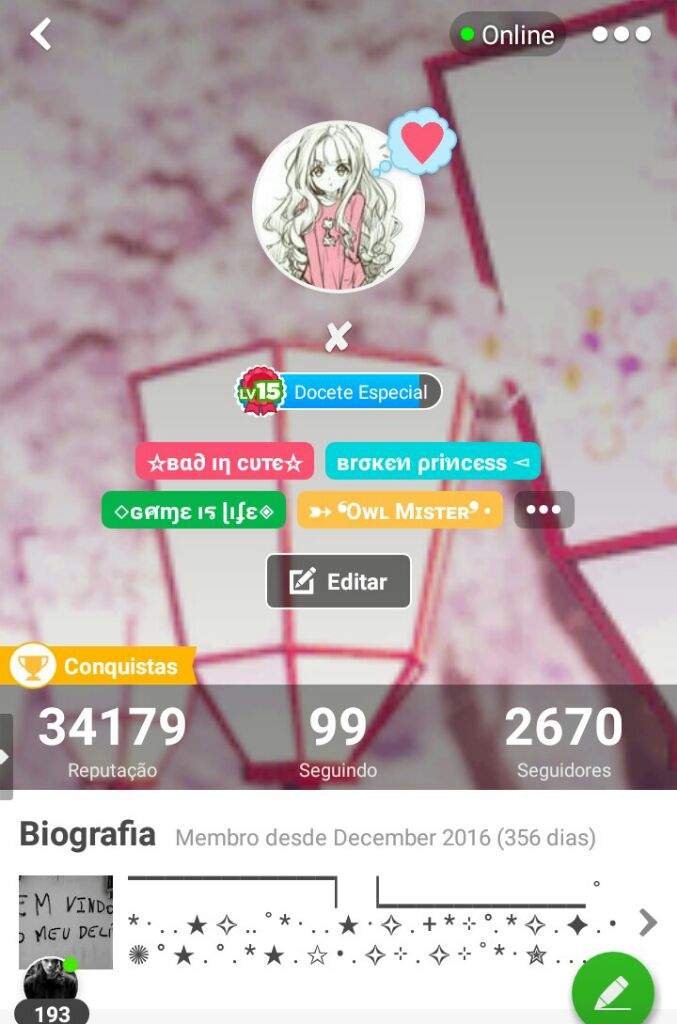Open the biography image thumbnail

(x=66, y=920)
